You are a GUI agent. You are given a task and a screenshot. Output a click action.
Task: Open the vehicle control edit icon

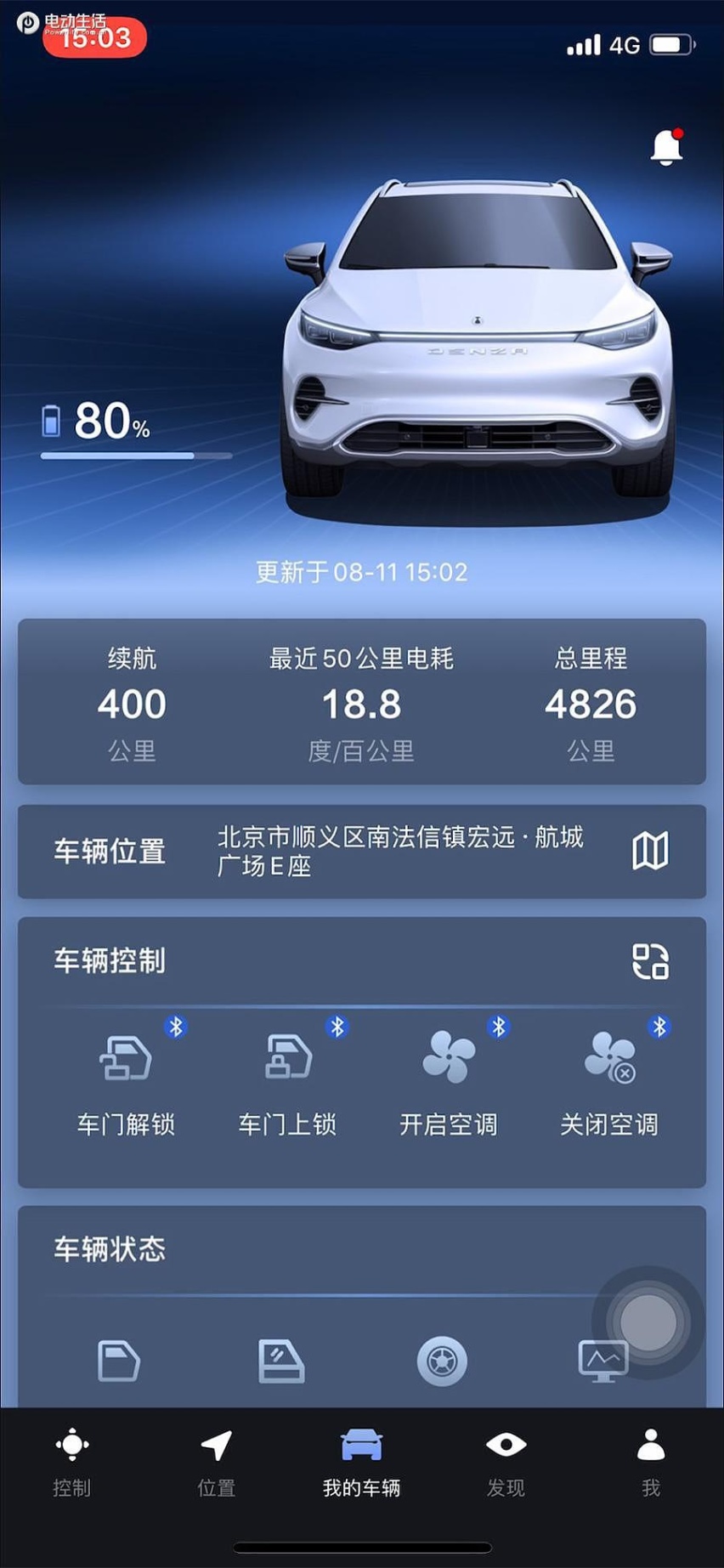point(651,962)
